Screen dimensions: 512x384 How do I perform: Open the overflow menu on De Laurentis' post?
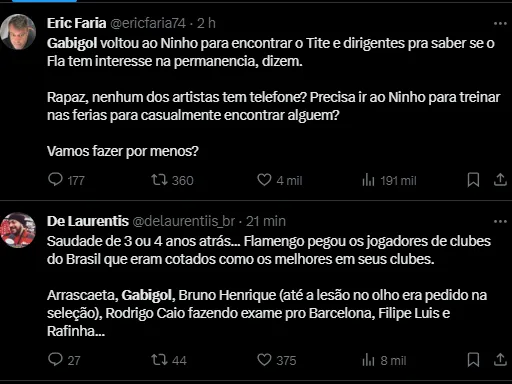(x=500, y=221)
